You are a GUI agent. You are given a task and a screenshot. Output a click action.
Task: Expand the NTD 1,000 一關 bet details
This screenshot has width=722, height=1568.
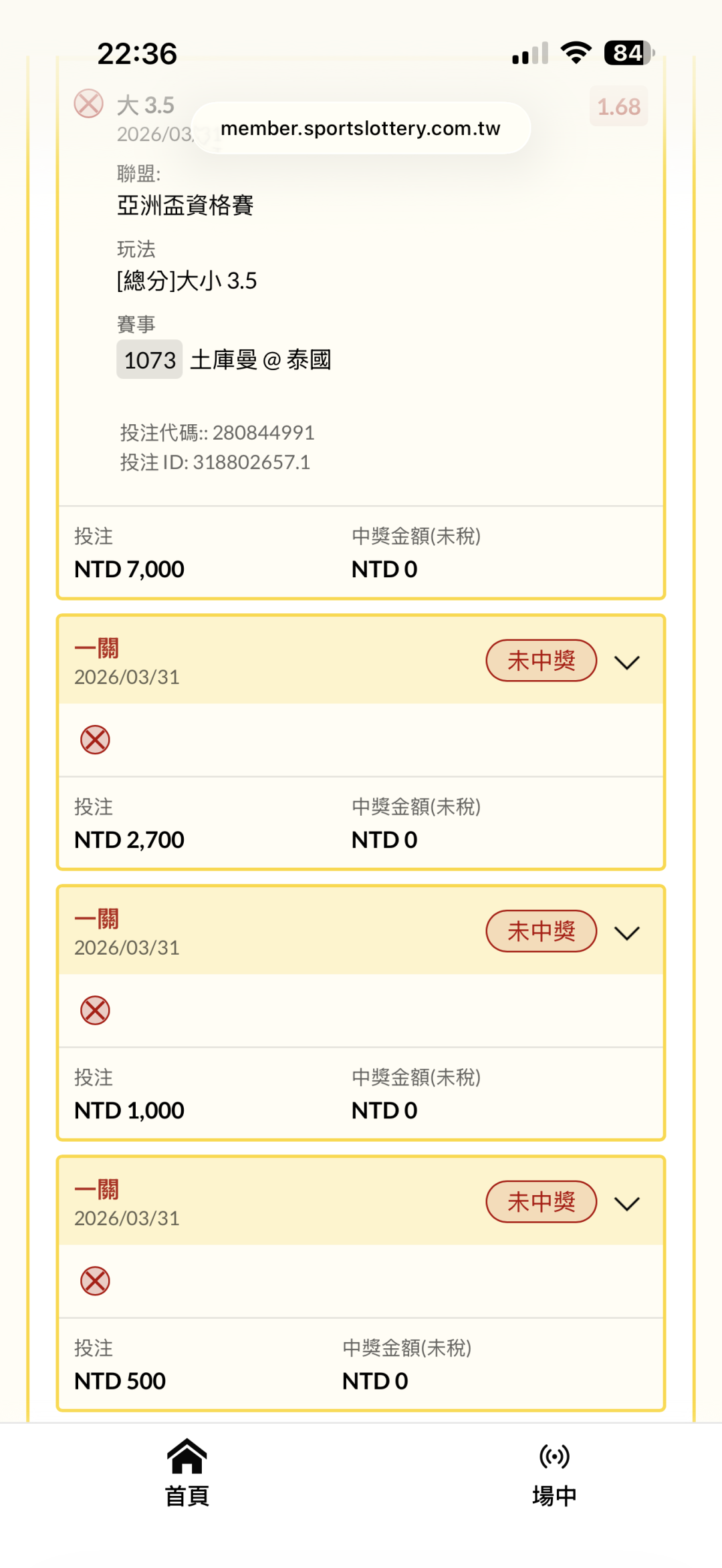626,933
